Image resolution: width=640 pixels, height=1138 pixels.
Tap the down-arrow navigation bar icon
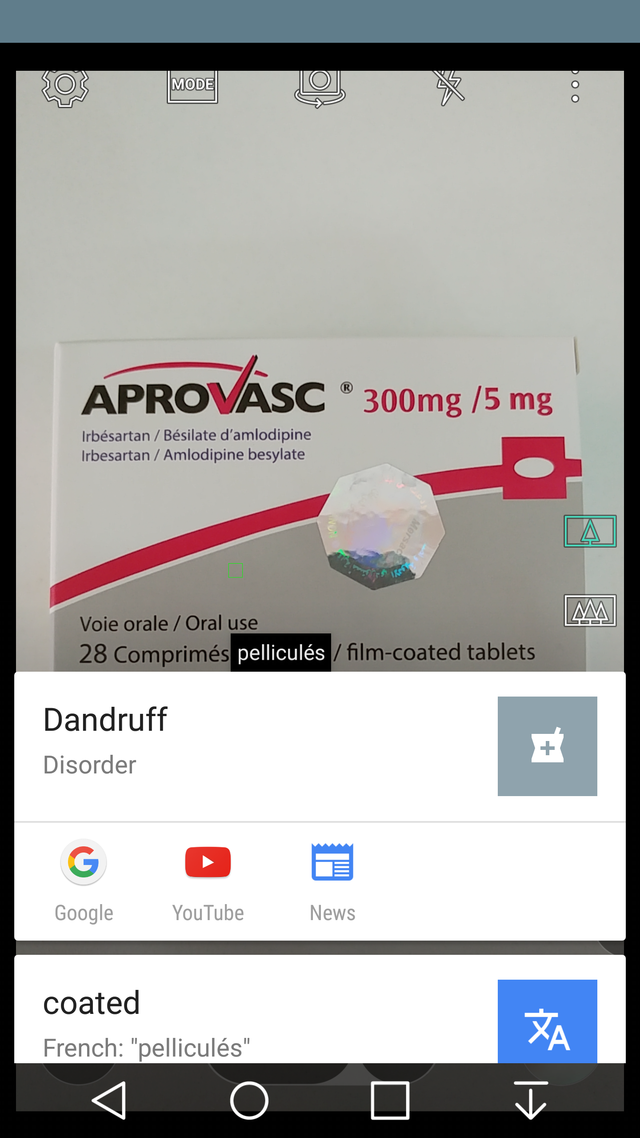coord(530,1101)
